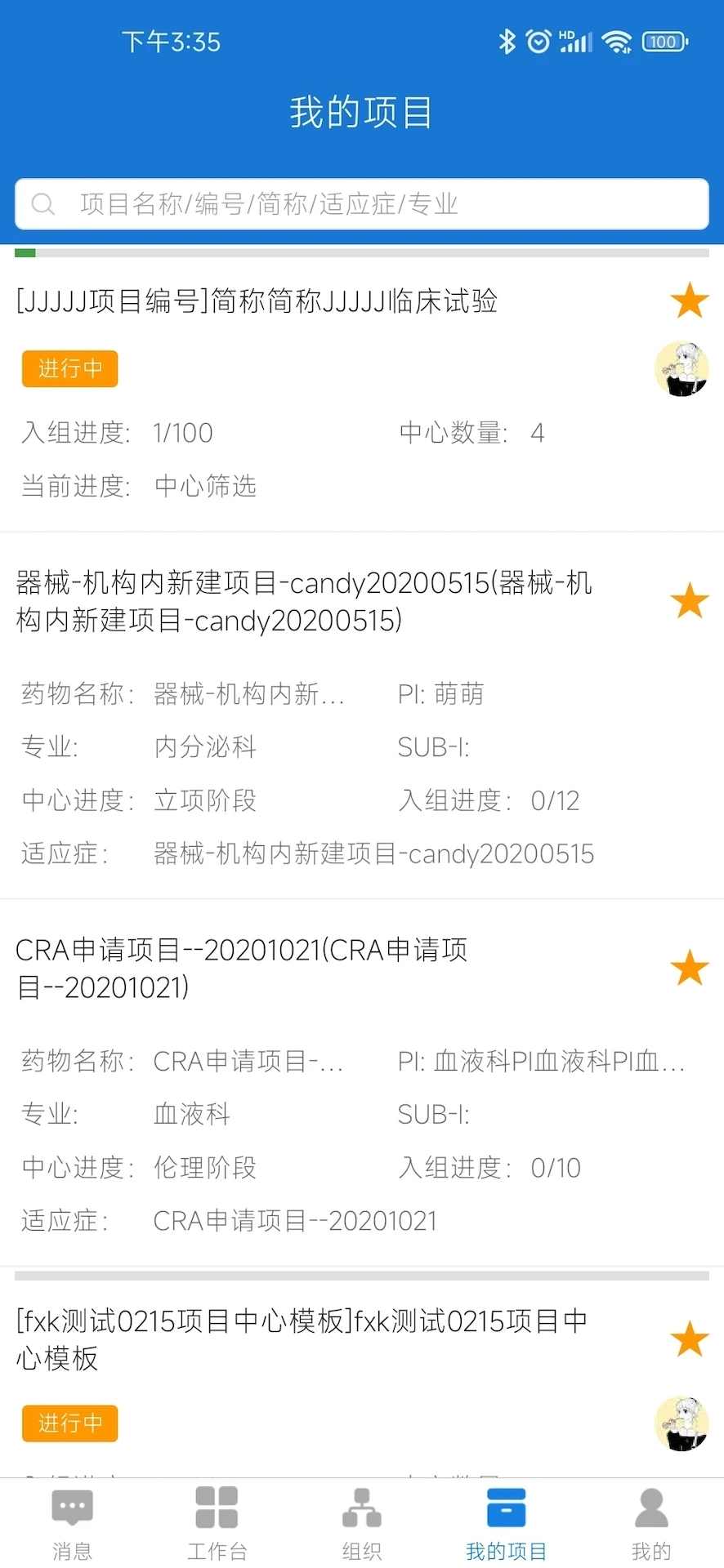Select the 工作台 workbench grid icon
The height and width of the screenshot is (1568, 724).
[217, 1519]
